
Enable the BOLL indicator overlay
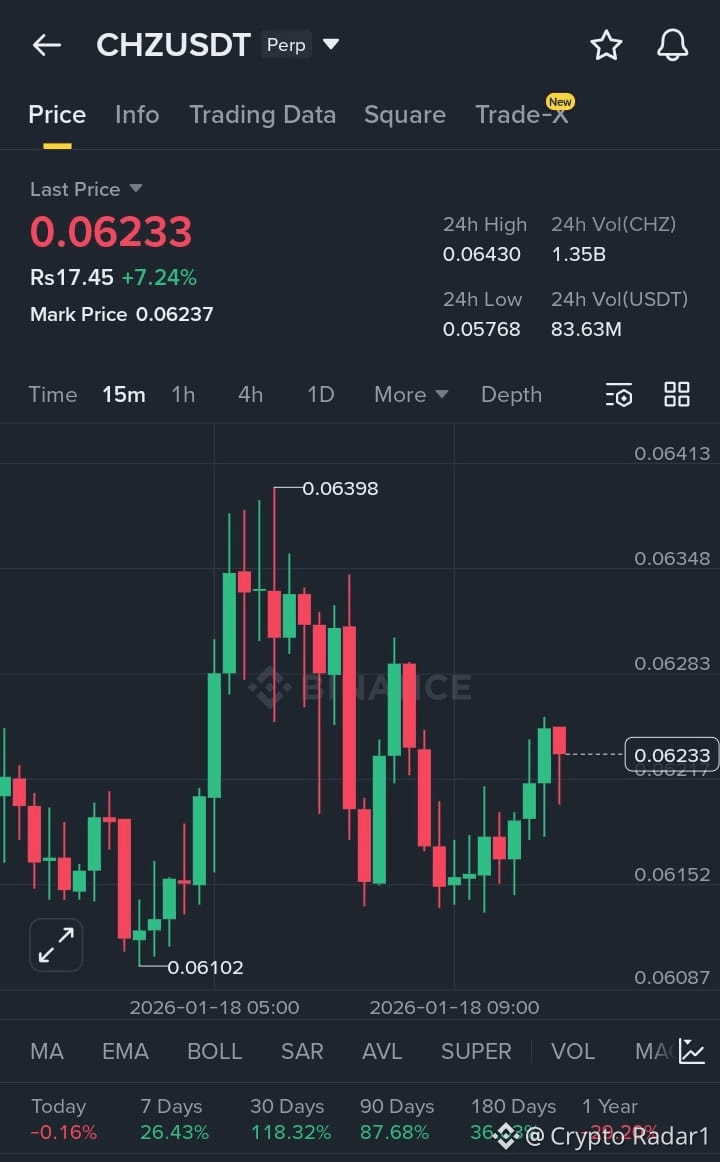(214, 1051)
